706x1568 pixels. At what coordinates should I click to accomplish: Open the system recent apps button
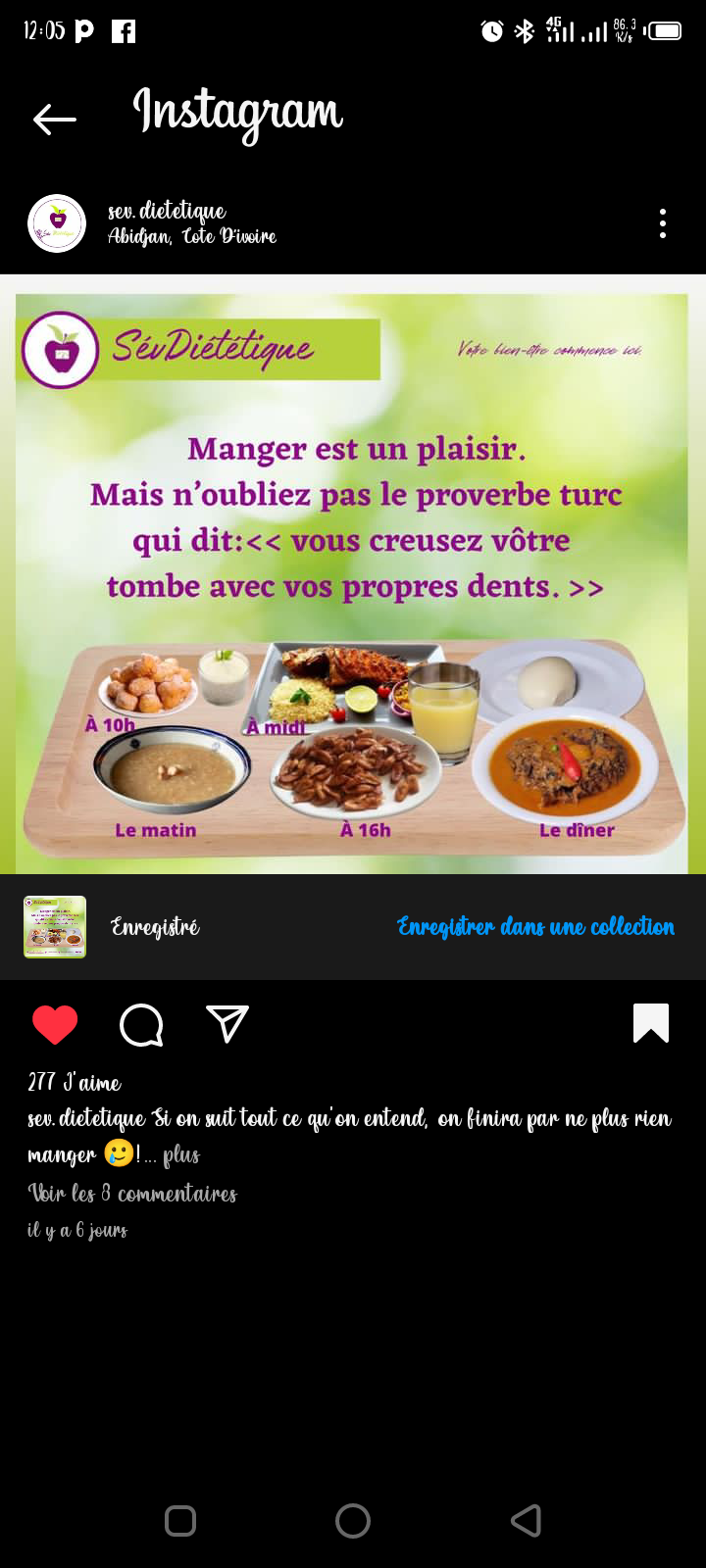point(180,1521)
